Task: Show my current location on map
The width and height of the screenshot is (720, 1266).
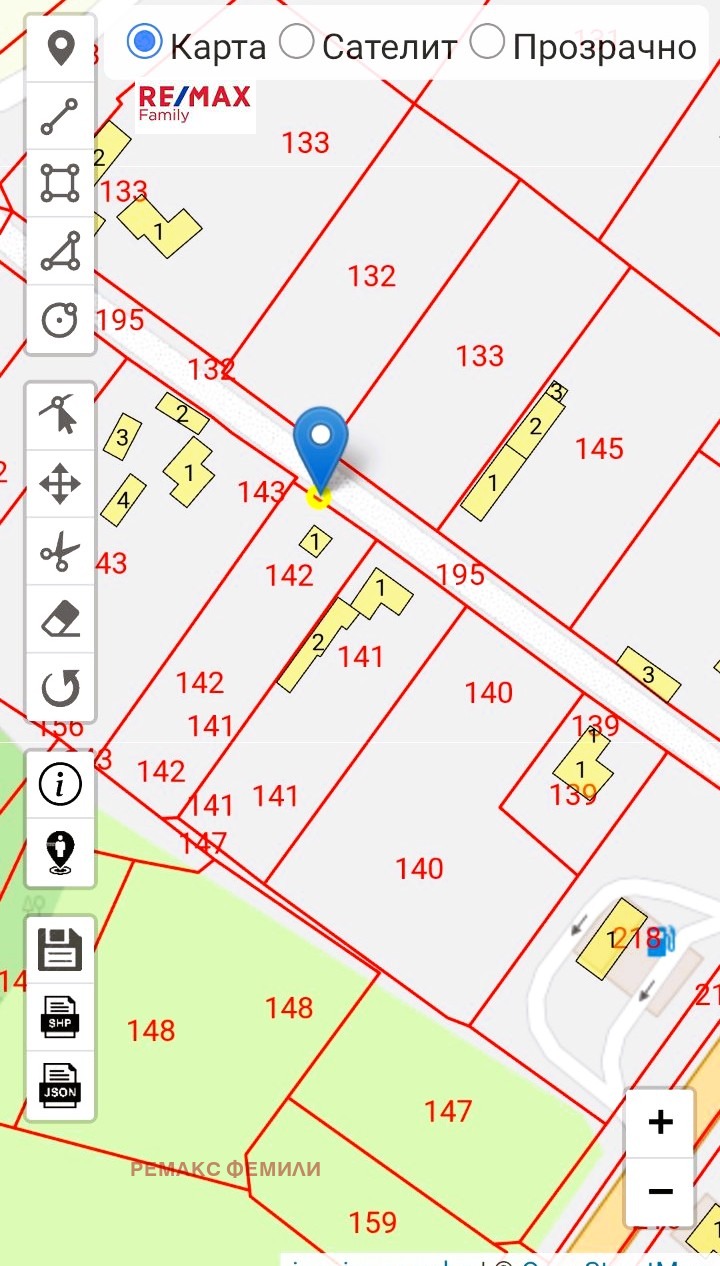Action: pyautogui.click(x=60, y=853)
